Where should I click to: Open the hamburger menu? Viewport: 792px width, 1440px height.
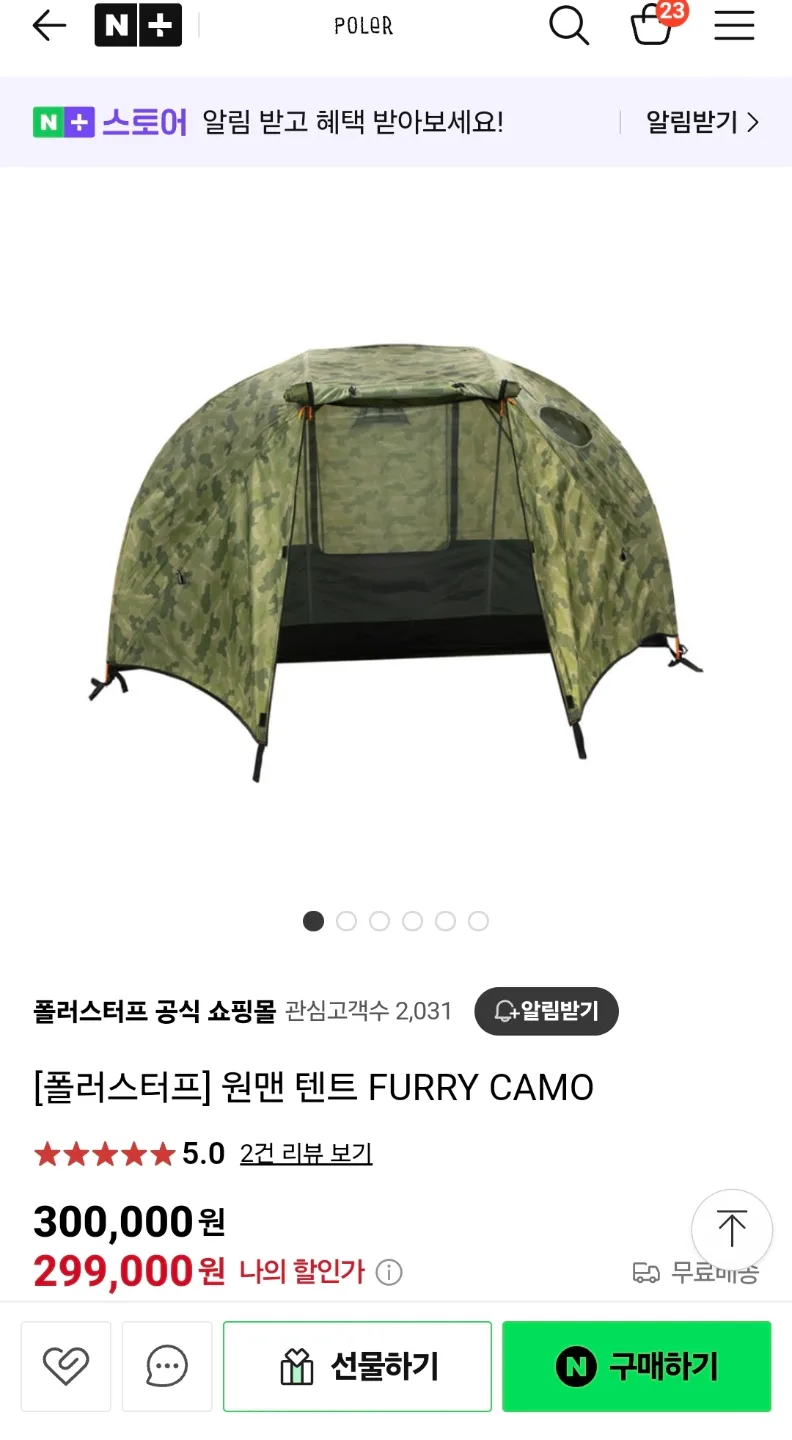coord(734,26)
